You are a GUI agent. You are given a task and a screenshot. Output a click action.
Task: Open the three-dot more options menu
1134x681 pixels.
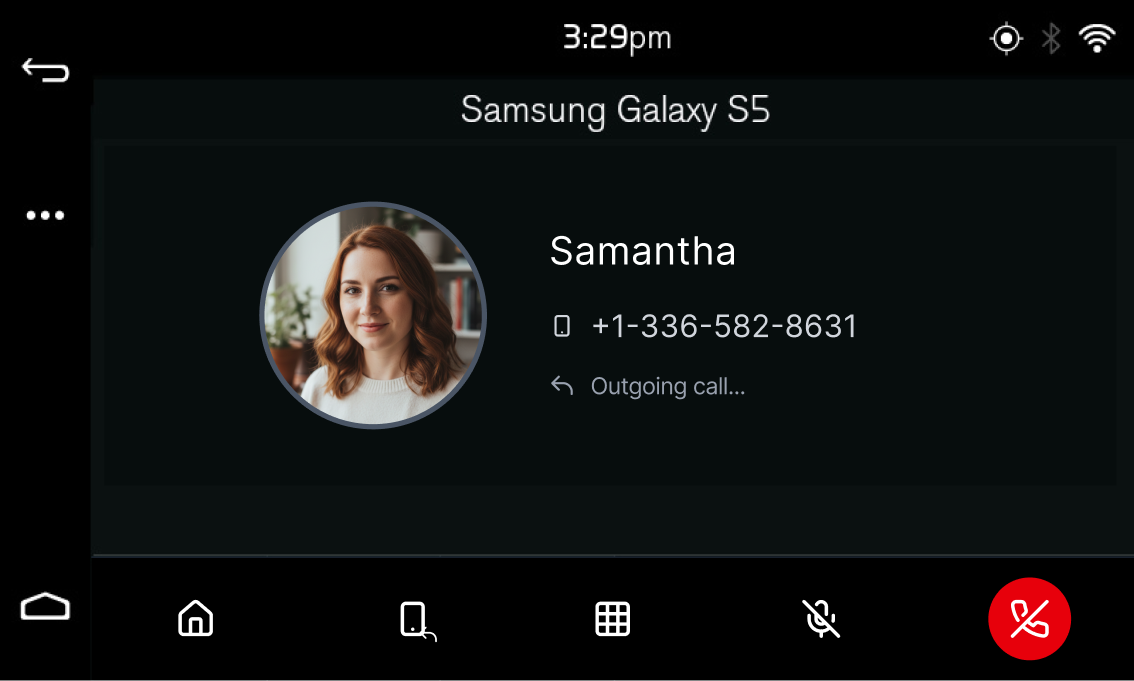point(45,215)
